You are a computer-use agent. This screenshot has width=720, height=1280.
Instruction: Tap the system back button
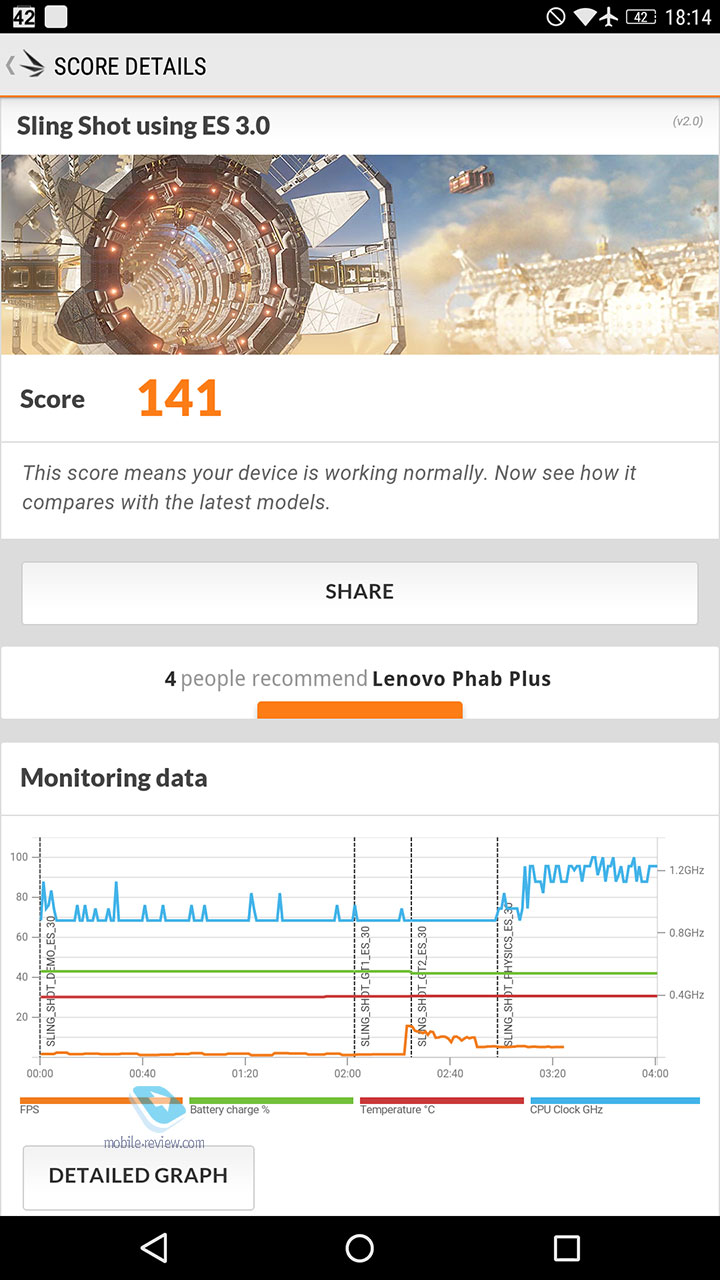(153, 1247)
